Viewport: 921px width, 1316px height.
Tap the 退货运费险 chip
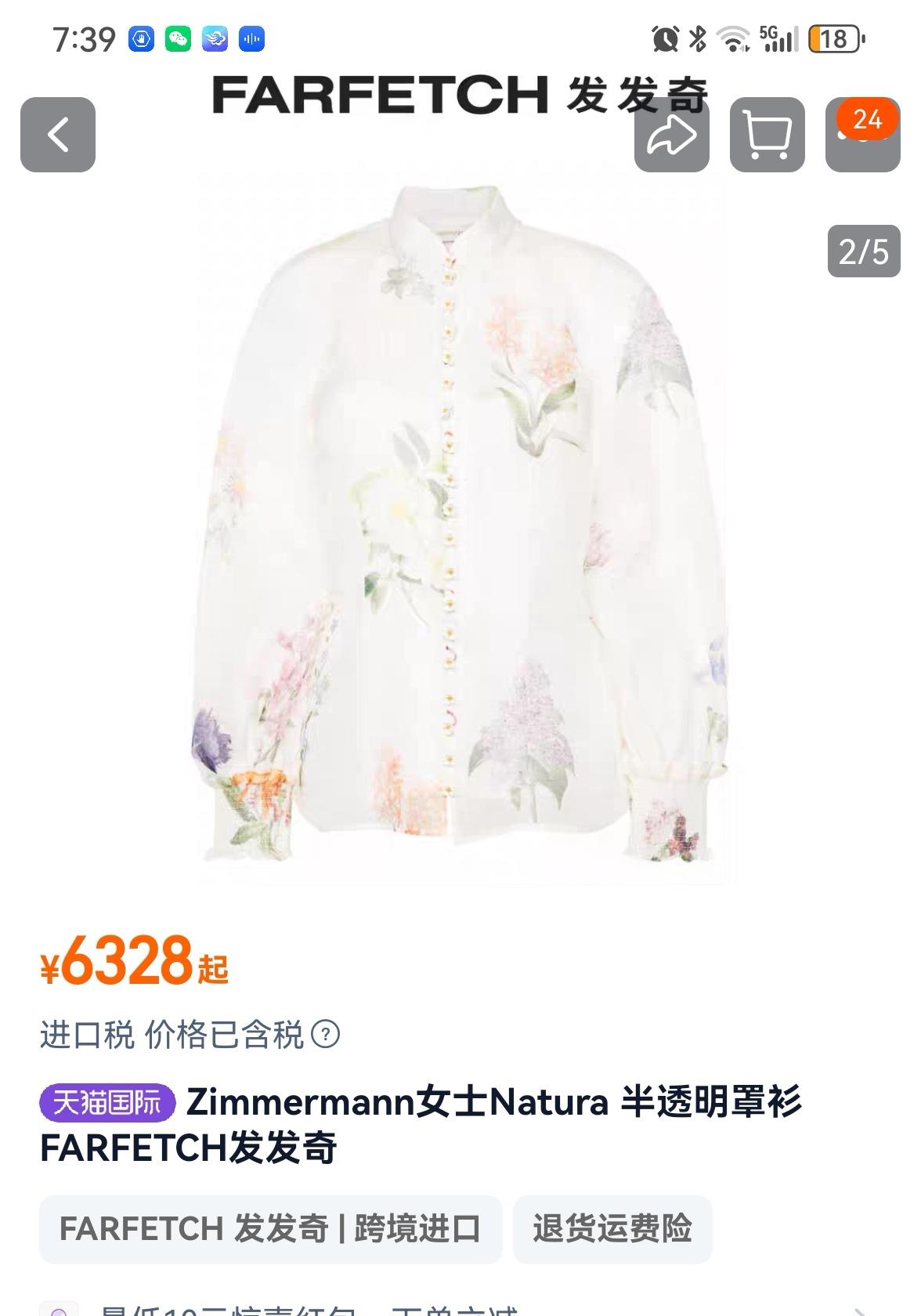pos(612,1228)
